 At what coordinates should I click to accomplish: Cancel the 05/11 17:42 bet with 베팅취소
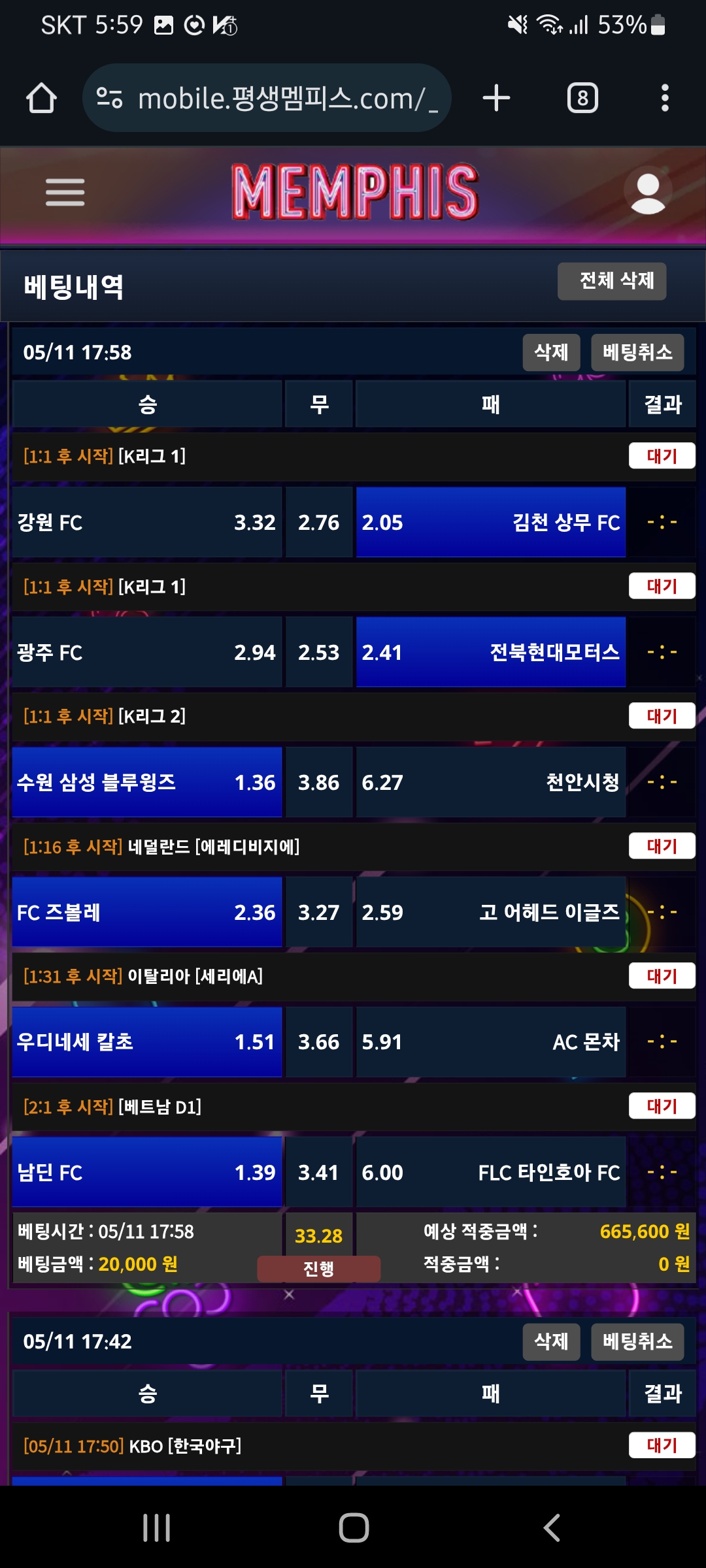click(637, 1342)
